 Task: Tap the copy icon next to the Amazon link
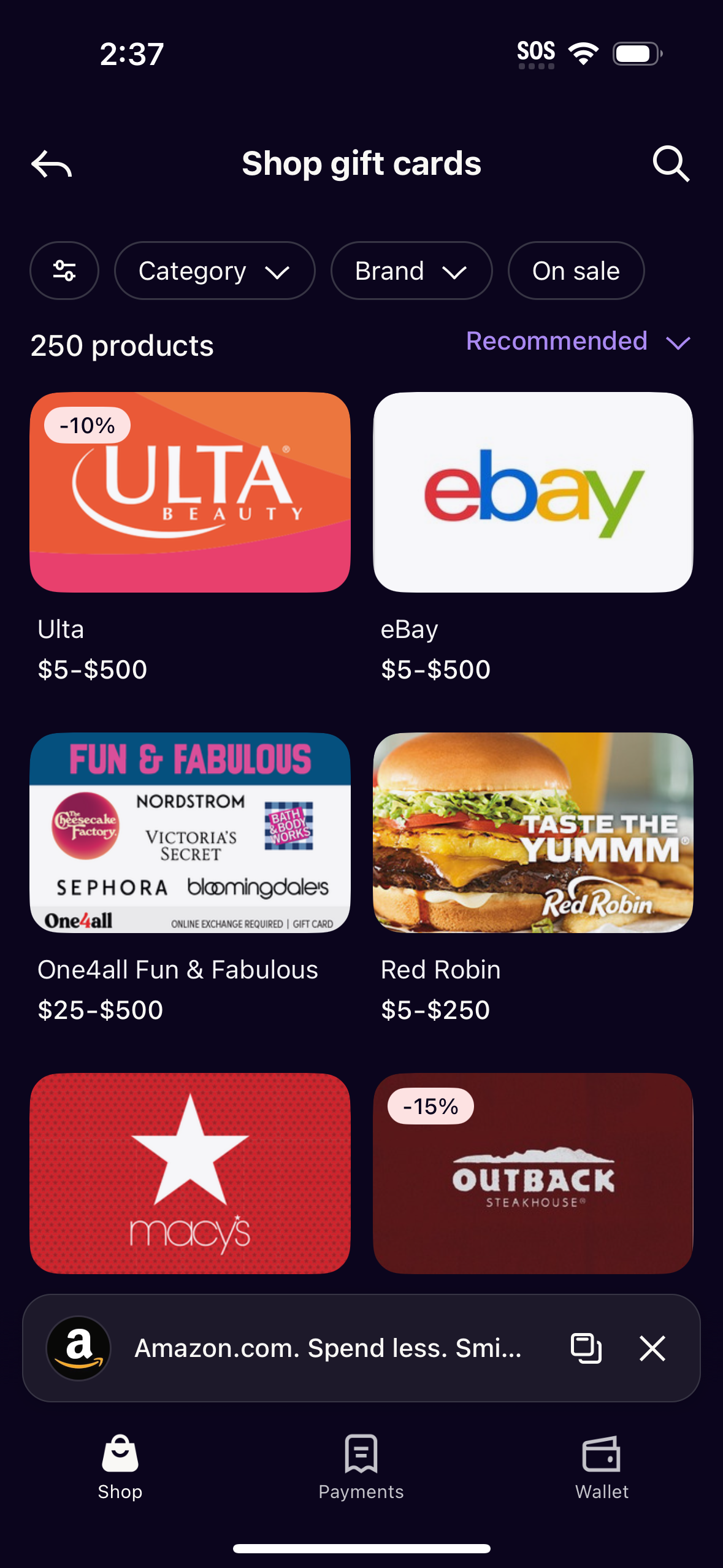coord(586,1348)
